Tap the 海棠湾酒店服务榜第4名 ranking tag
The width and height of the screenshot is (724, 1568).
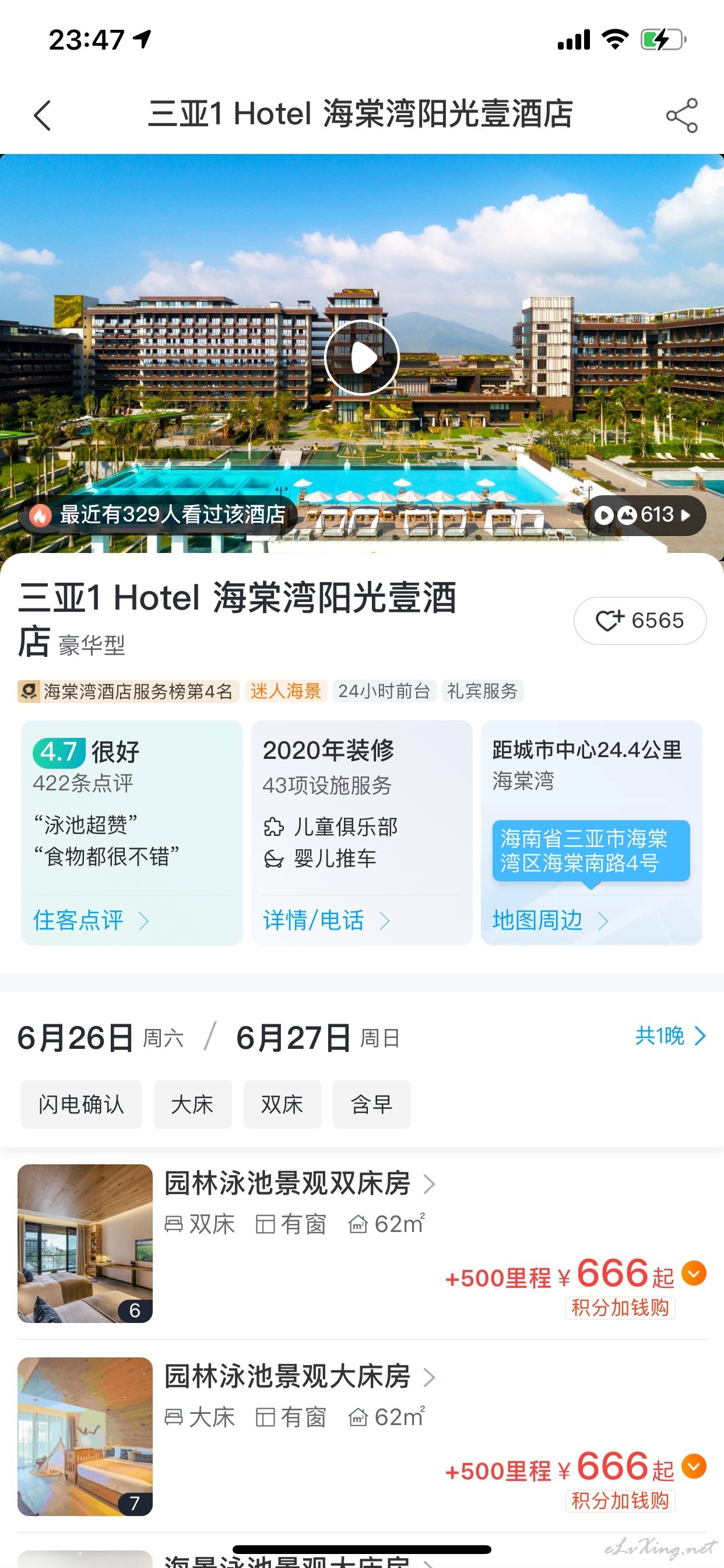(128, 691)
